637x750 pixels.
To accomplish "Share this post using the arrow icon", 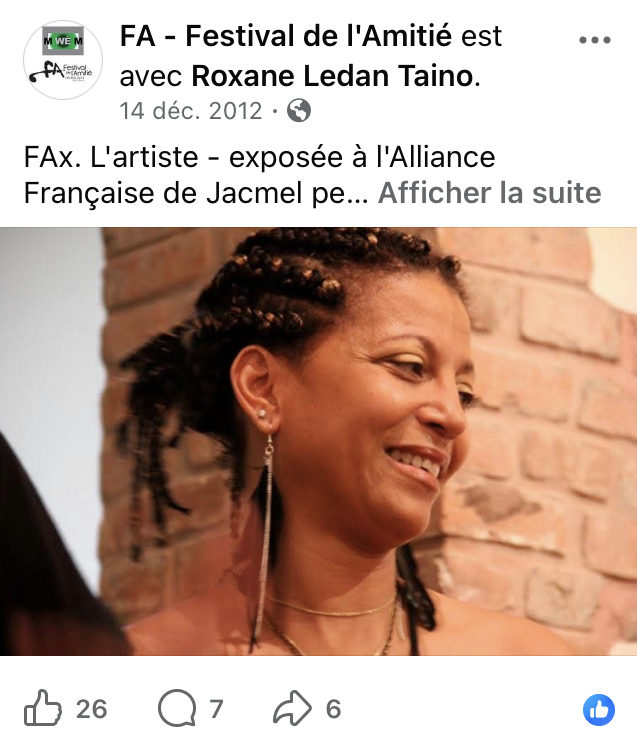I will [292, 708].
